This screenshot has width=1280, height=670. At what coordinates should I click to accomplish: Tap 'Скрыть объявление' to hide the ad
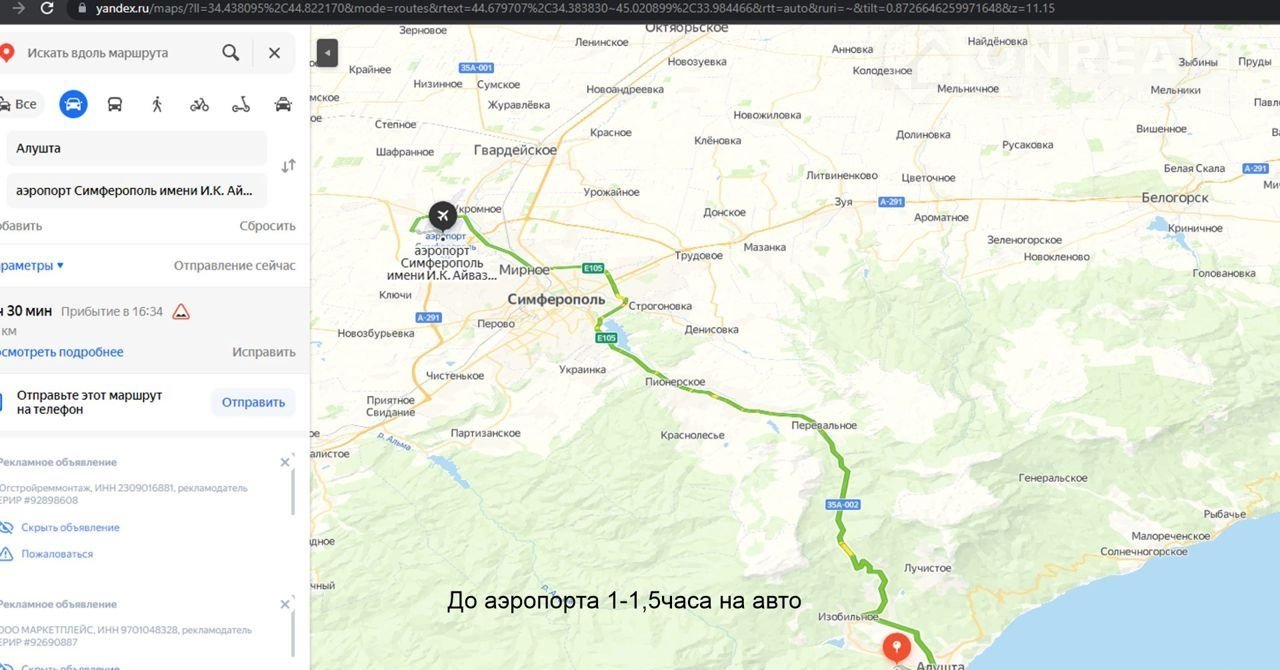tap(69, 527)
